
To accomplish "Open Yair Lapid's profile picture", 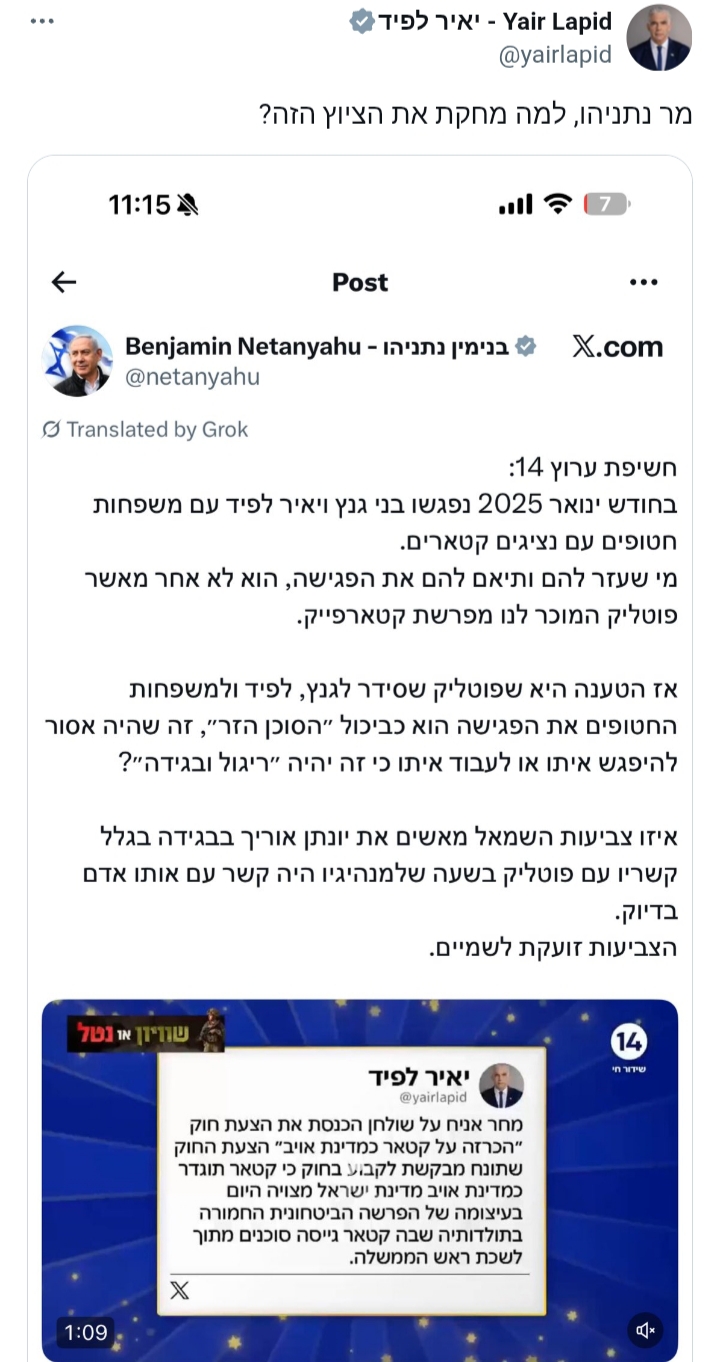I will tap(658, 38).
